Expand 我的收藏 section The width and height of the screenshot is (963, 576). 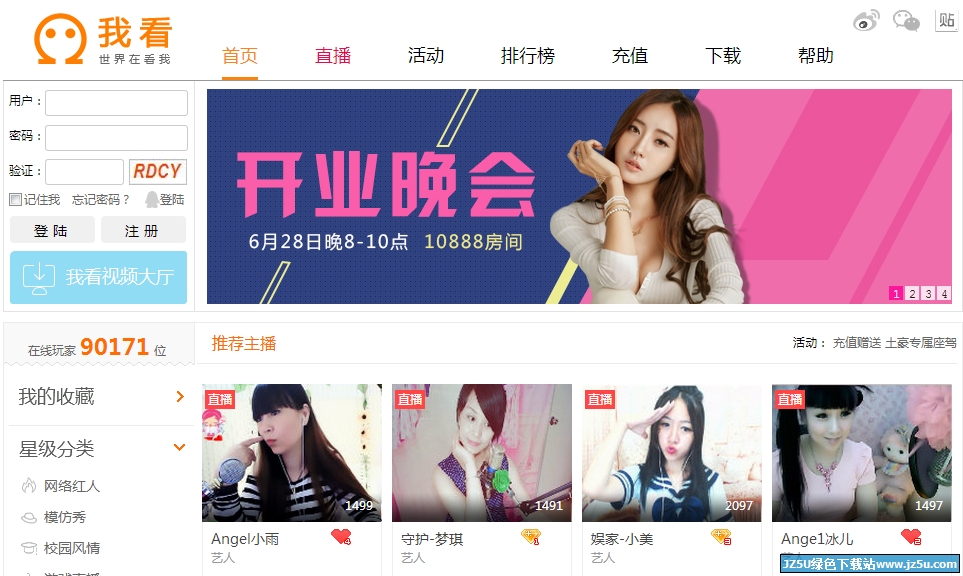(x=100, y=397)
